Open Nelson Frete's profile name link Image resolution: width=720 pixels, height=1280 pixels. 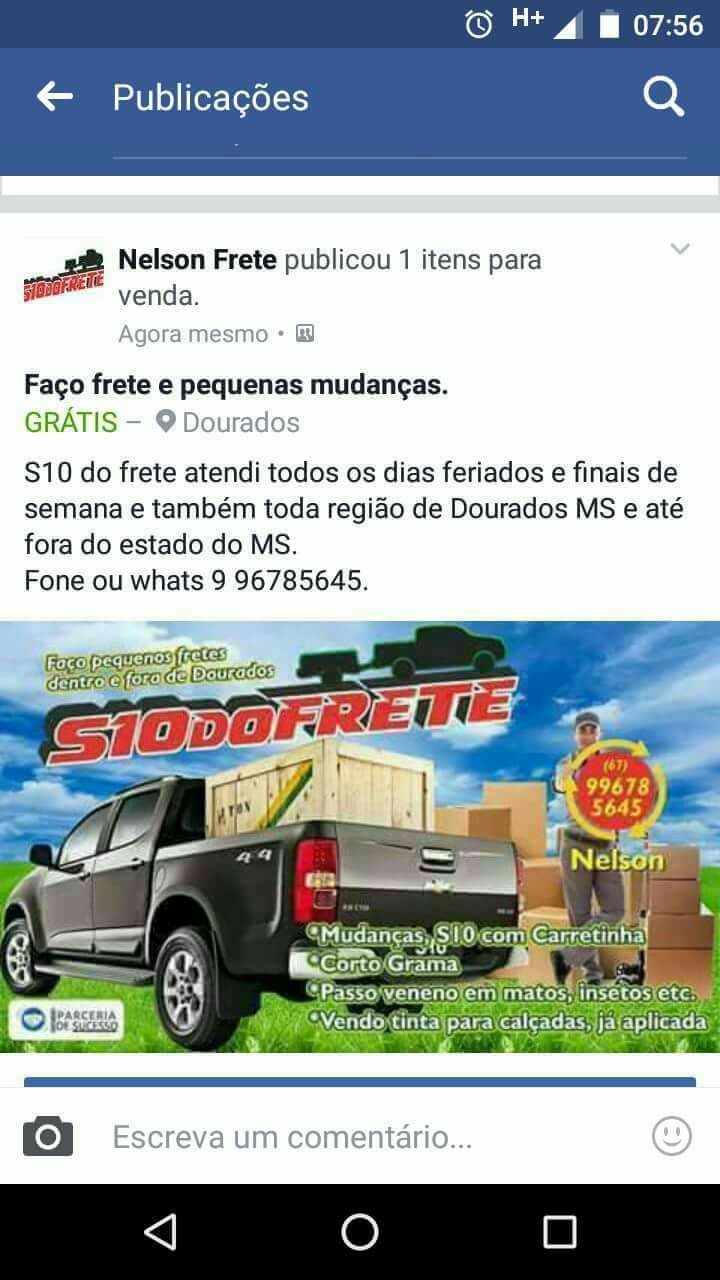pos(197,260)
